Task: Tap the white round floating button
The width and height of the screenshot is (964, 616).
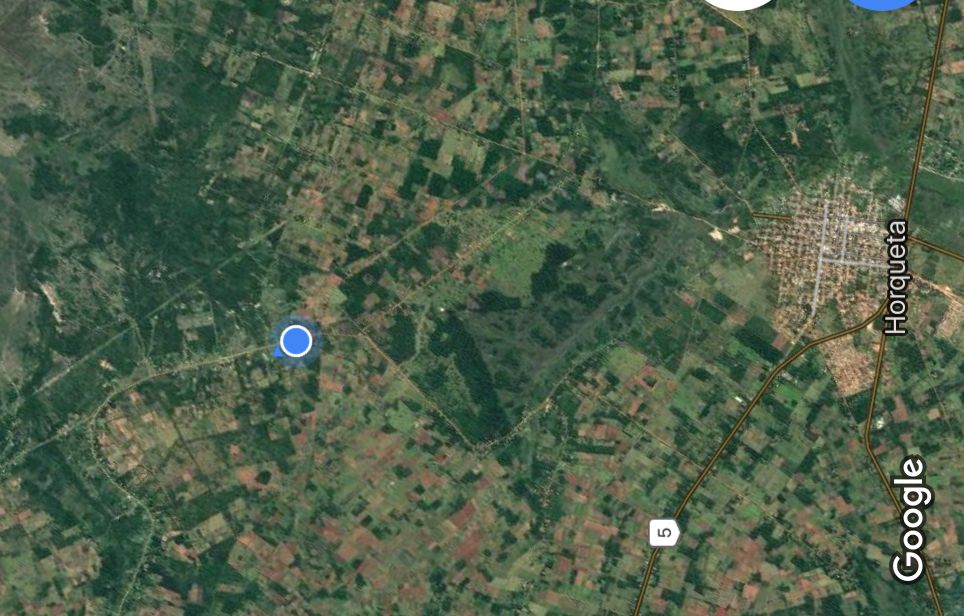Action: point(738,2)
